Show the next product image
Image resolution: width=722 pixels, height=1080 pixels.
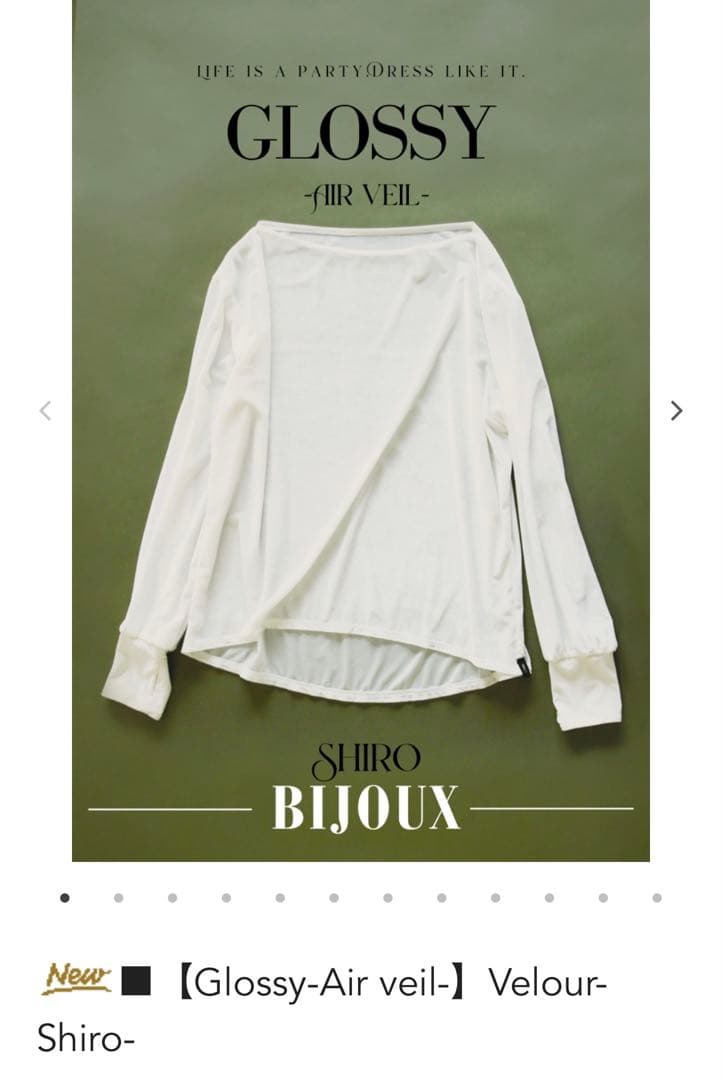tap(677, 410)
